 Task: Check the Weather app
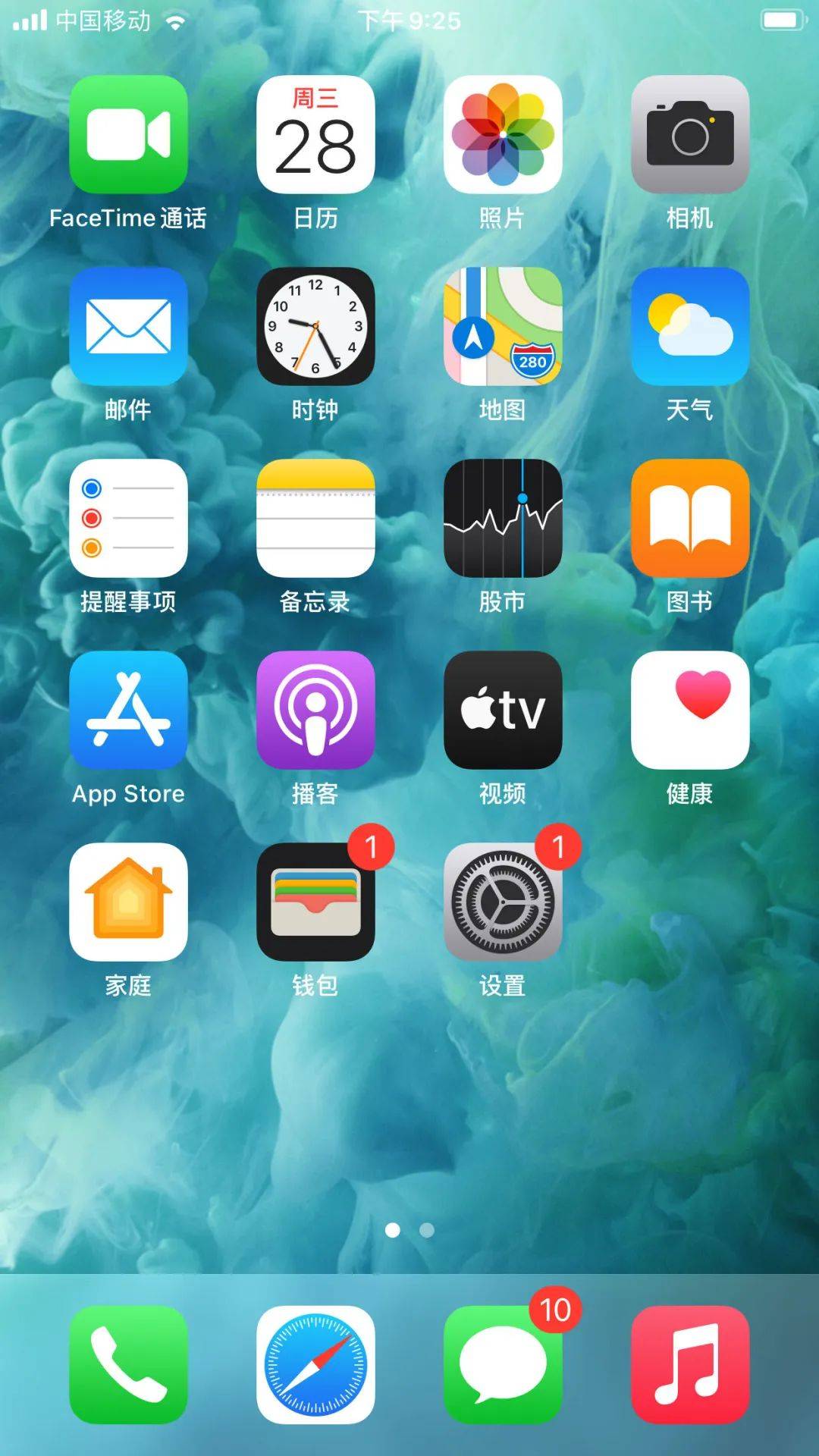tap(690, 326)
